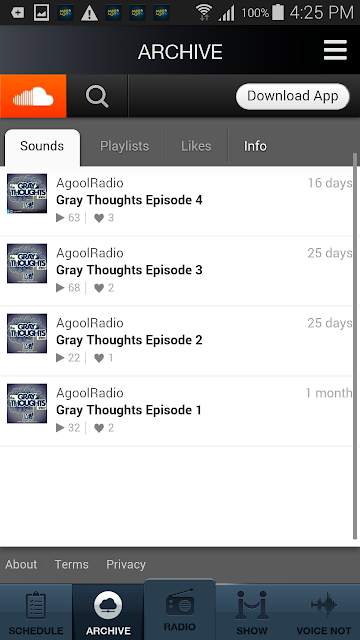This screenshot has height=640, width=360.
Task: Select the Sounds tab
Action: tap(42, 147)
